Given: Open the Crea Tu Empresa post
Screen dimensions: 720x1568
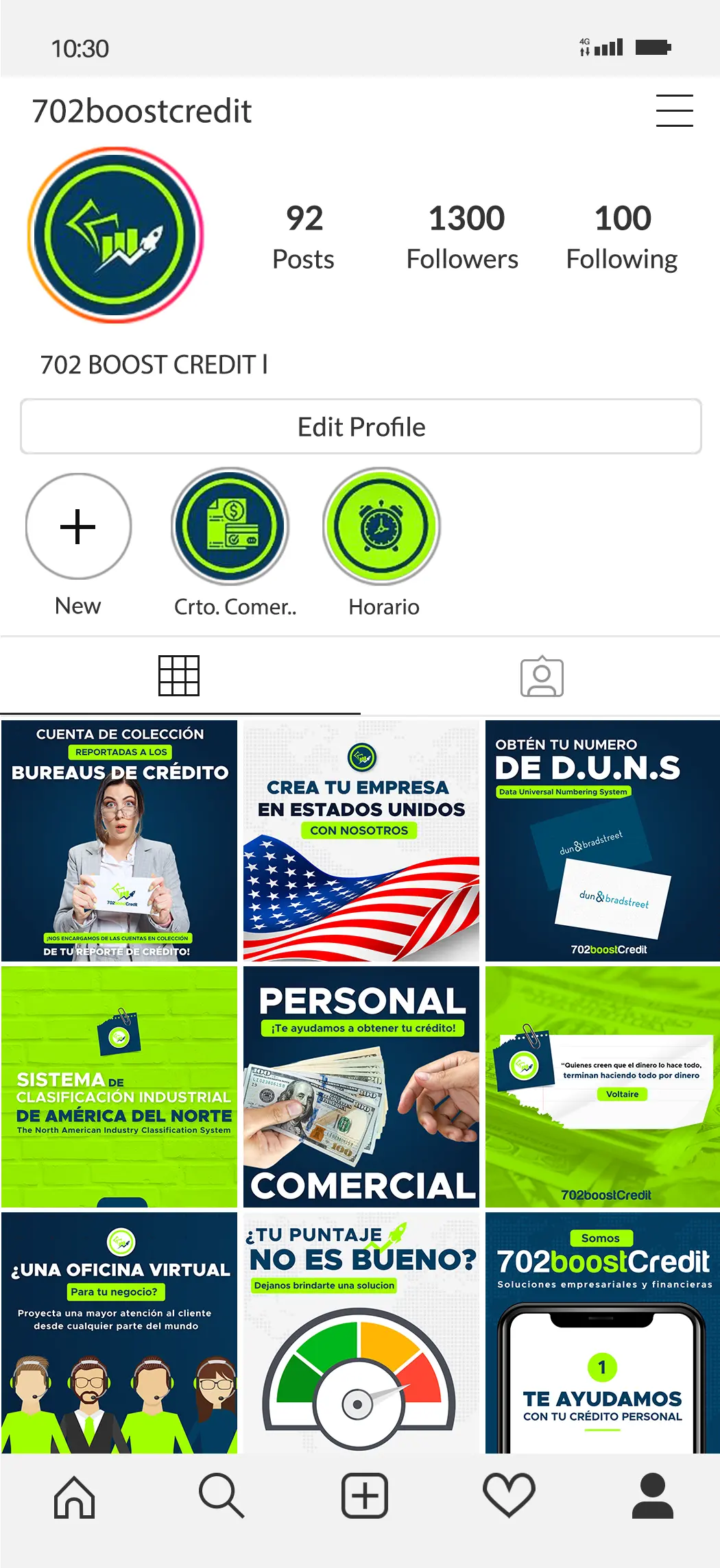Looking at the screenshot, I should point(361,840).
